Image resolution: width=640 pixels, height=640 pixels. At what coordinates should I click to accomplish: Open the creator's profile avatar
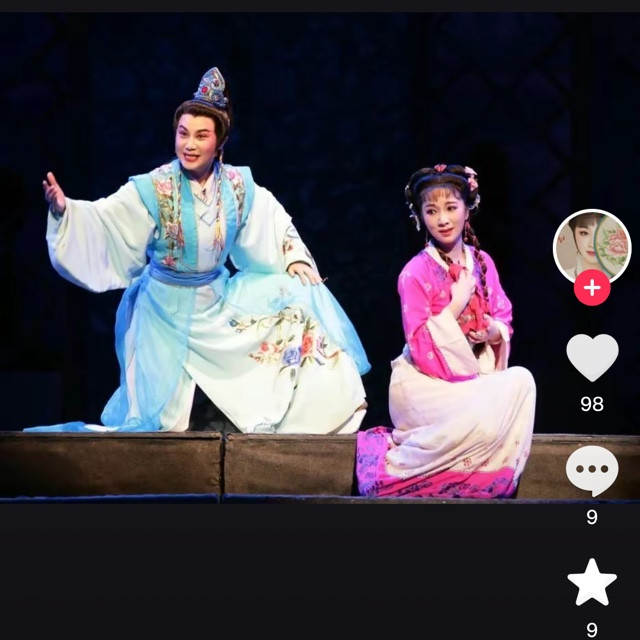(592, 247)
